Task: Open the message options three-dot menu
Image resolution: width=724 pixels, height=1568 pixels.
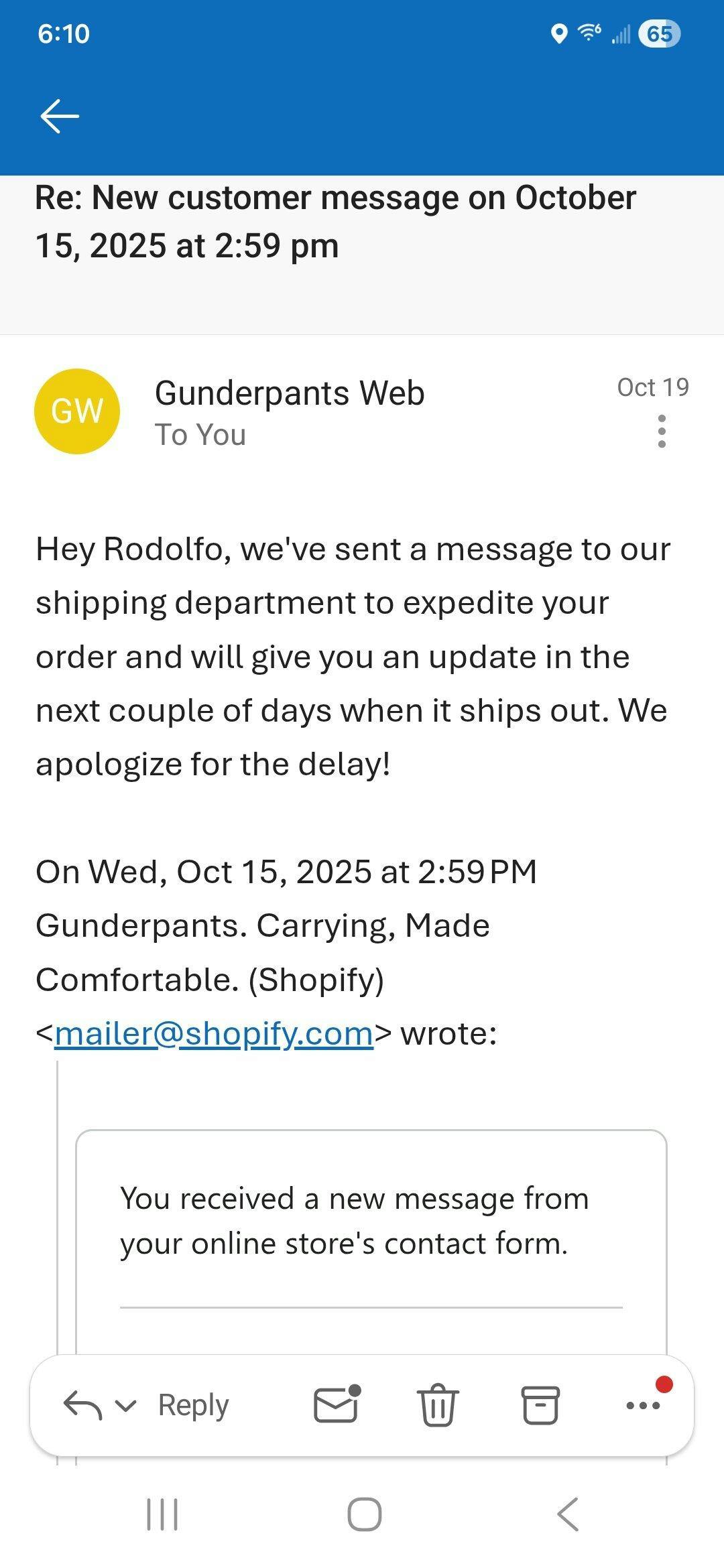Action: tap(662, 431)
